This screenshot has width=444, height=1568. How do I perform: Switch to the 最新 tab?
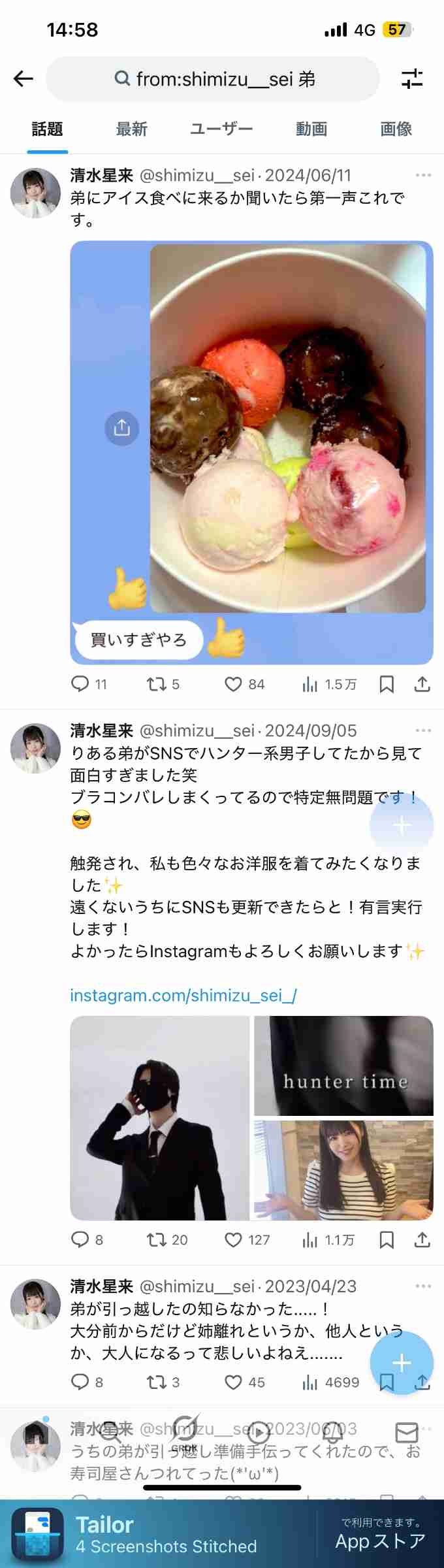coord(131,129)
